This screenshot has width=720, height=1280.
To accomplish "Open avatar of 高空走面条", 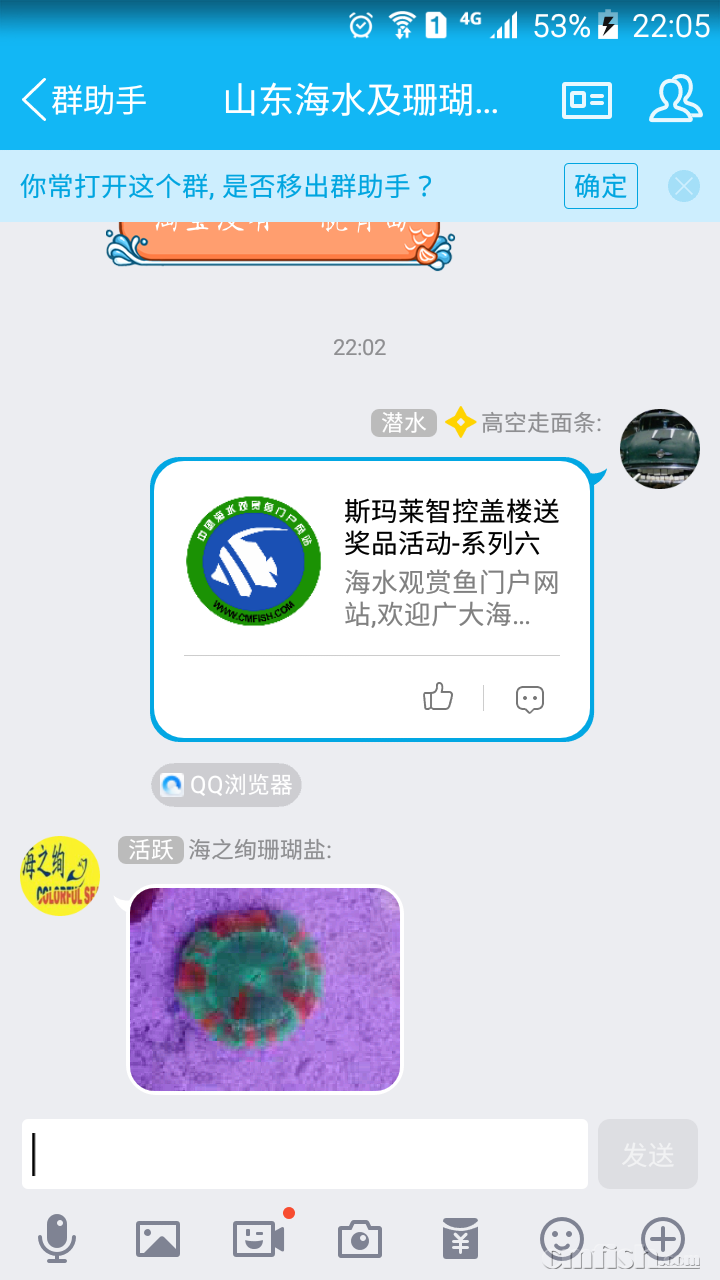I will coord(659,449).
